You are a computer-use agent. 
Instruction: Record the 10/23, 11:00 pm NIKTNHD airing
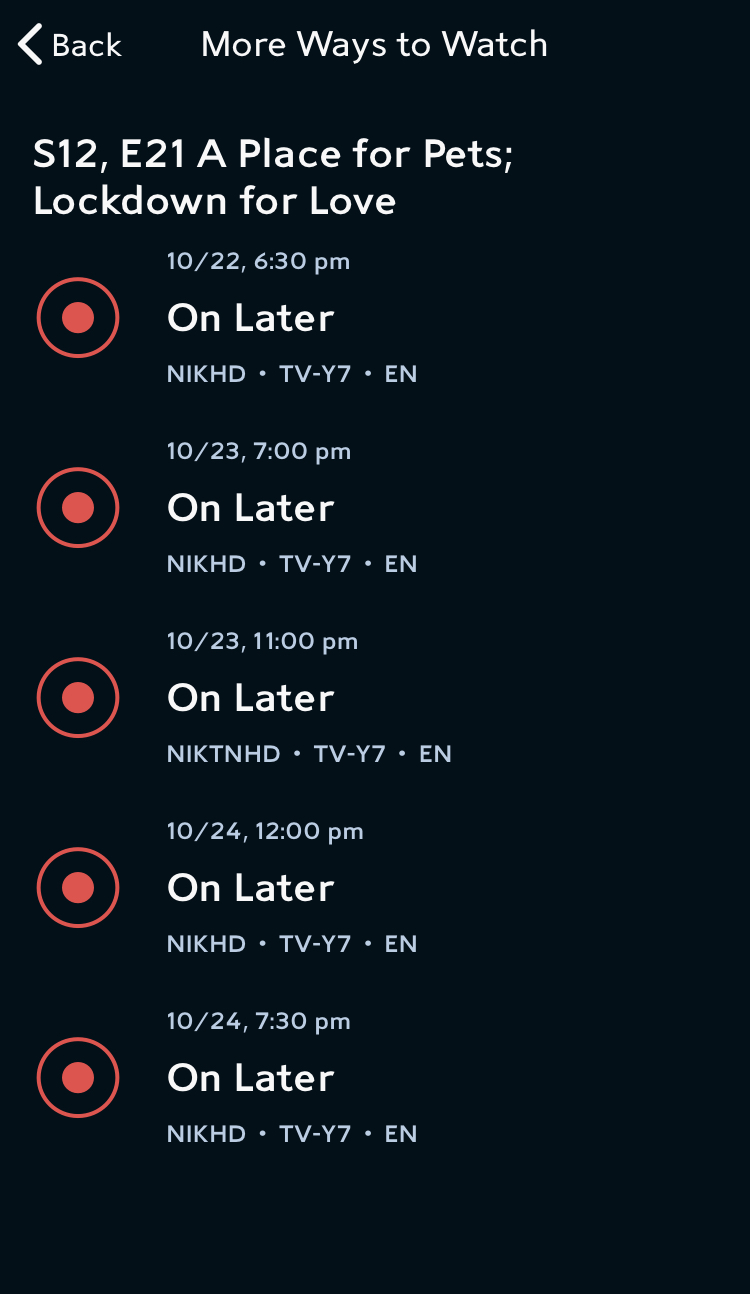(x=78, y=698)
